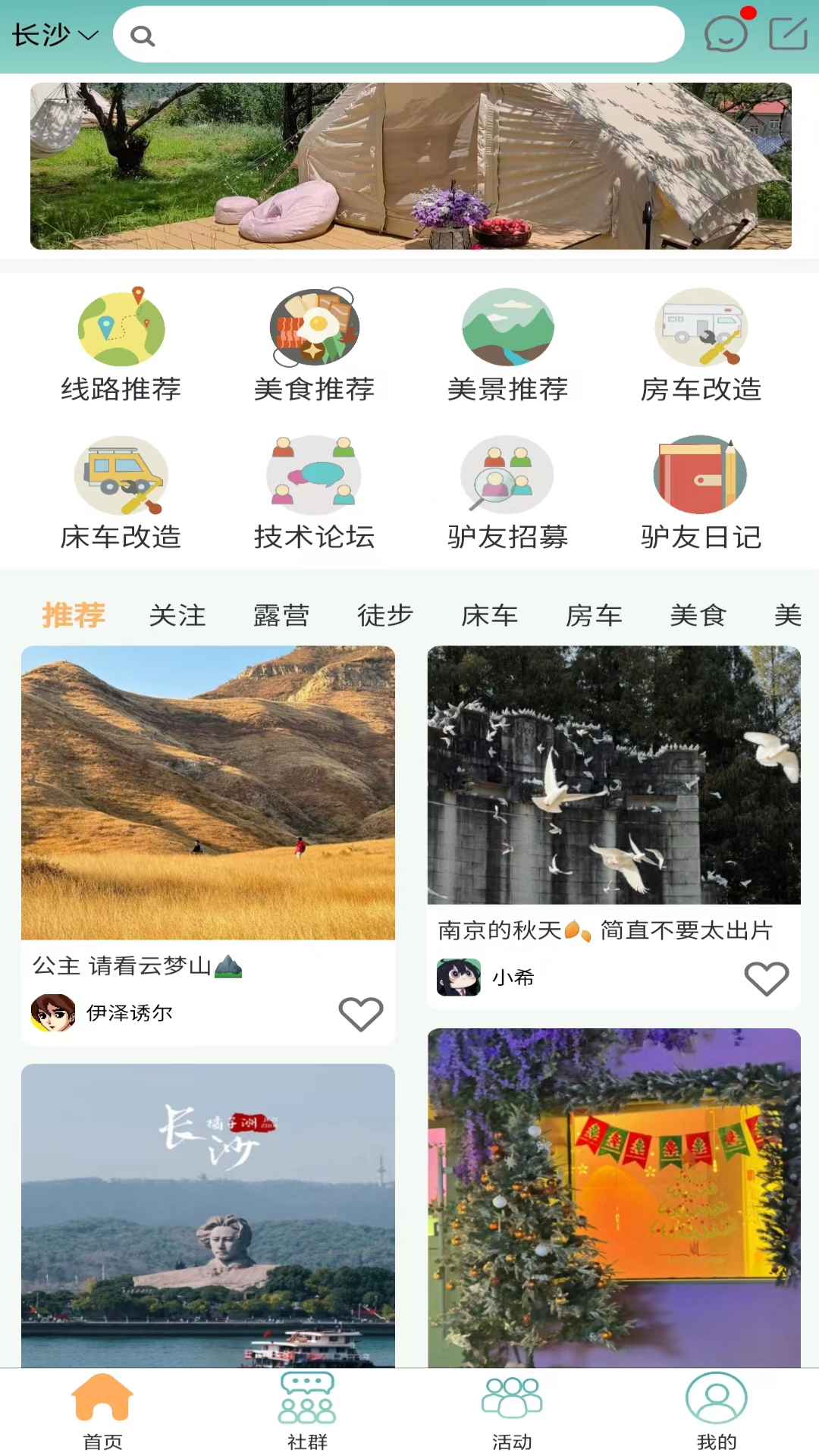Like 小希's 南京的秋天 post

[x=766, y=978]
